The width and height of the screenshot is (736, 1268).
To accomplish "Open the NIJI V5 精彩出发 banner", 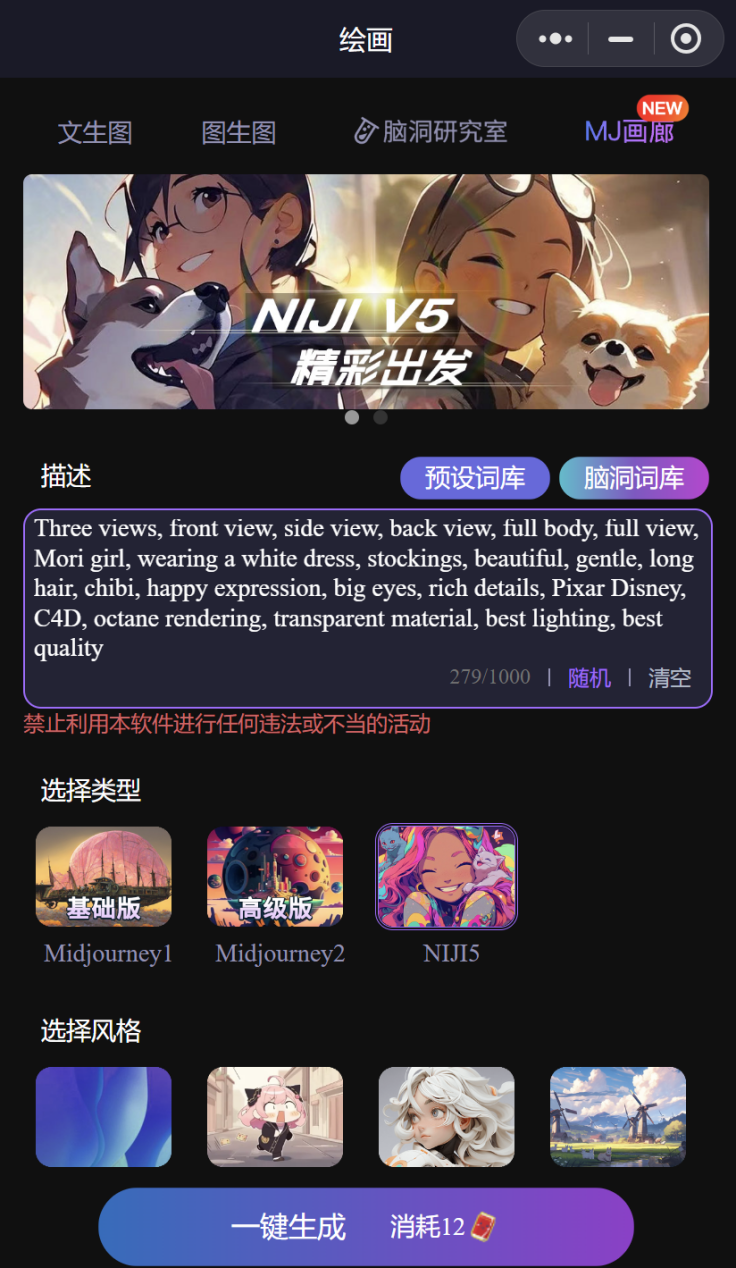I will 366,291.
